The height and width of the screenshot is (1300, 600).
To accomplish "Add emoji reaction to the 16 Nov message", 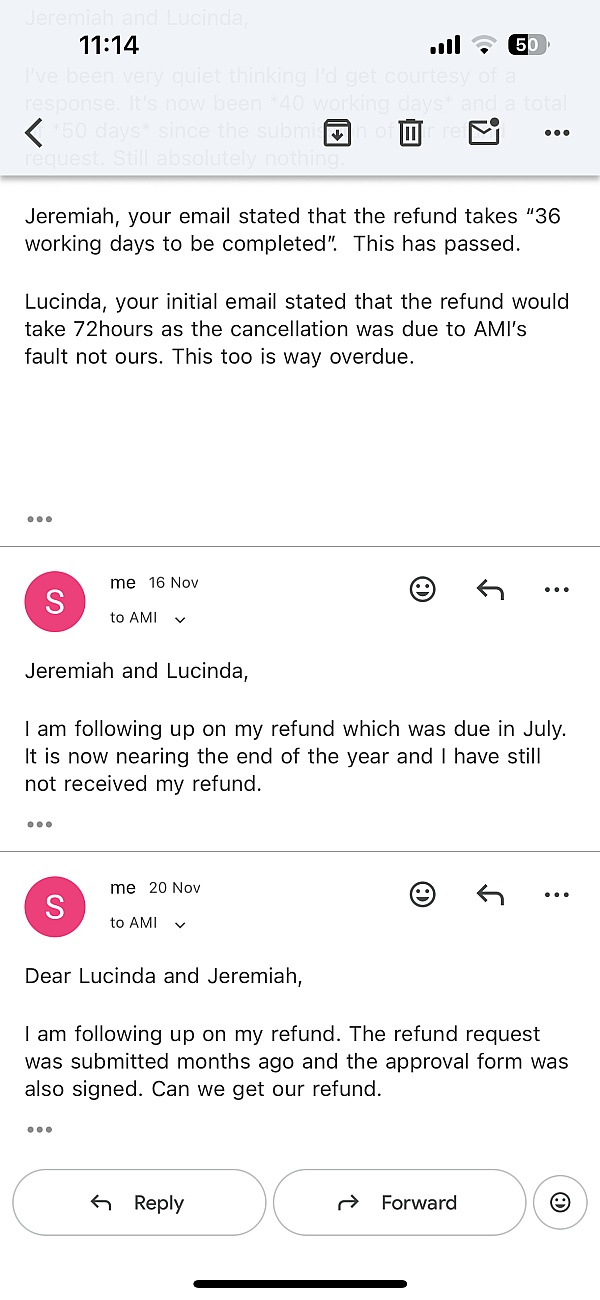I will pyautogui.click(x=423, y=590).
